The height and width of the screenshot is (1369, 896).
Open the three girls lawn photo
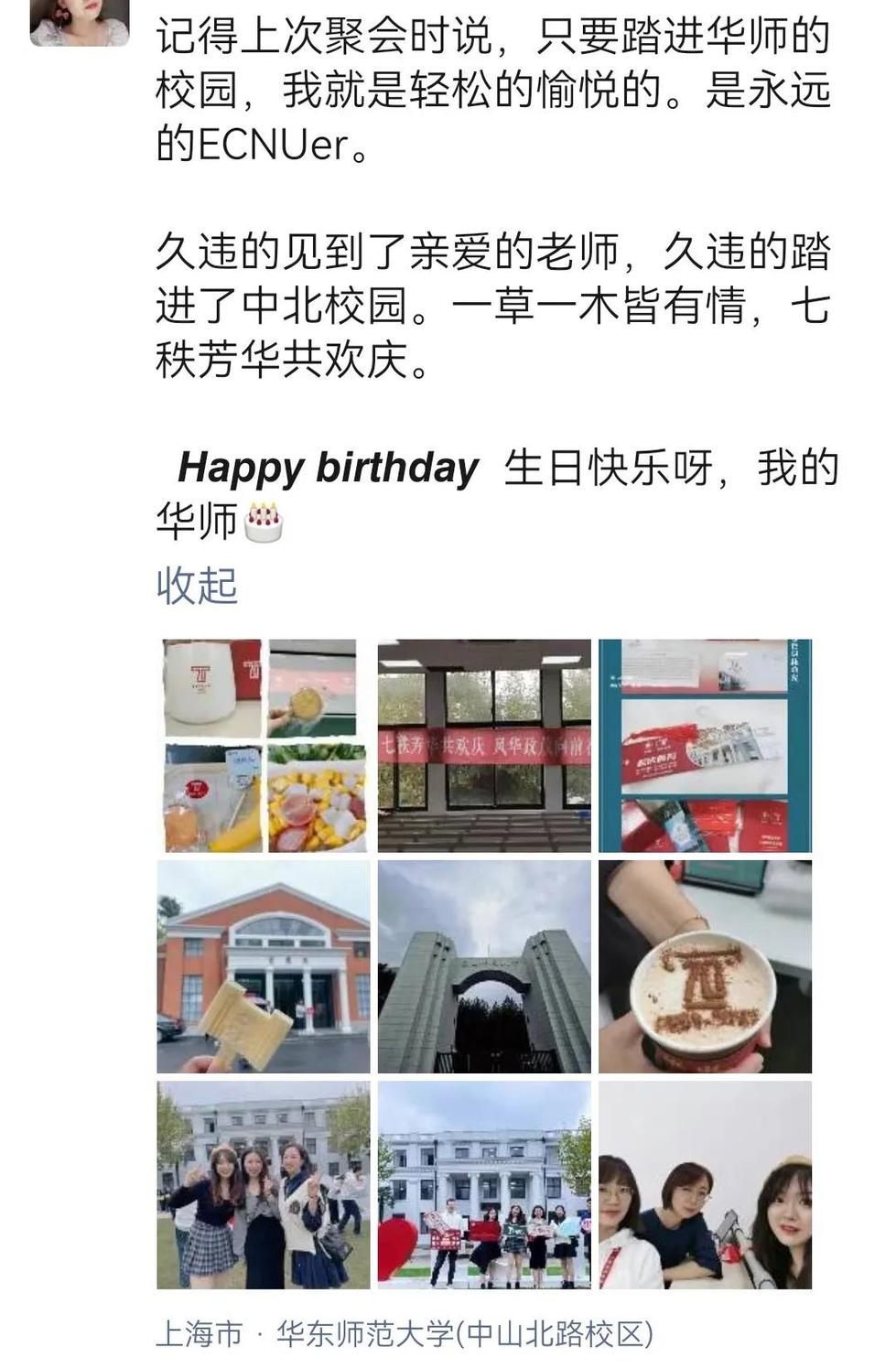[x=264, y=1185]
